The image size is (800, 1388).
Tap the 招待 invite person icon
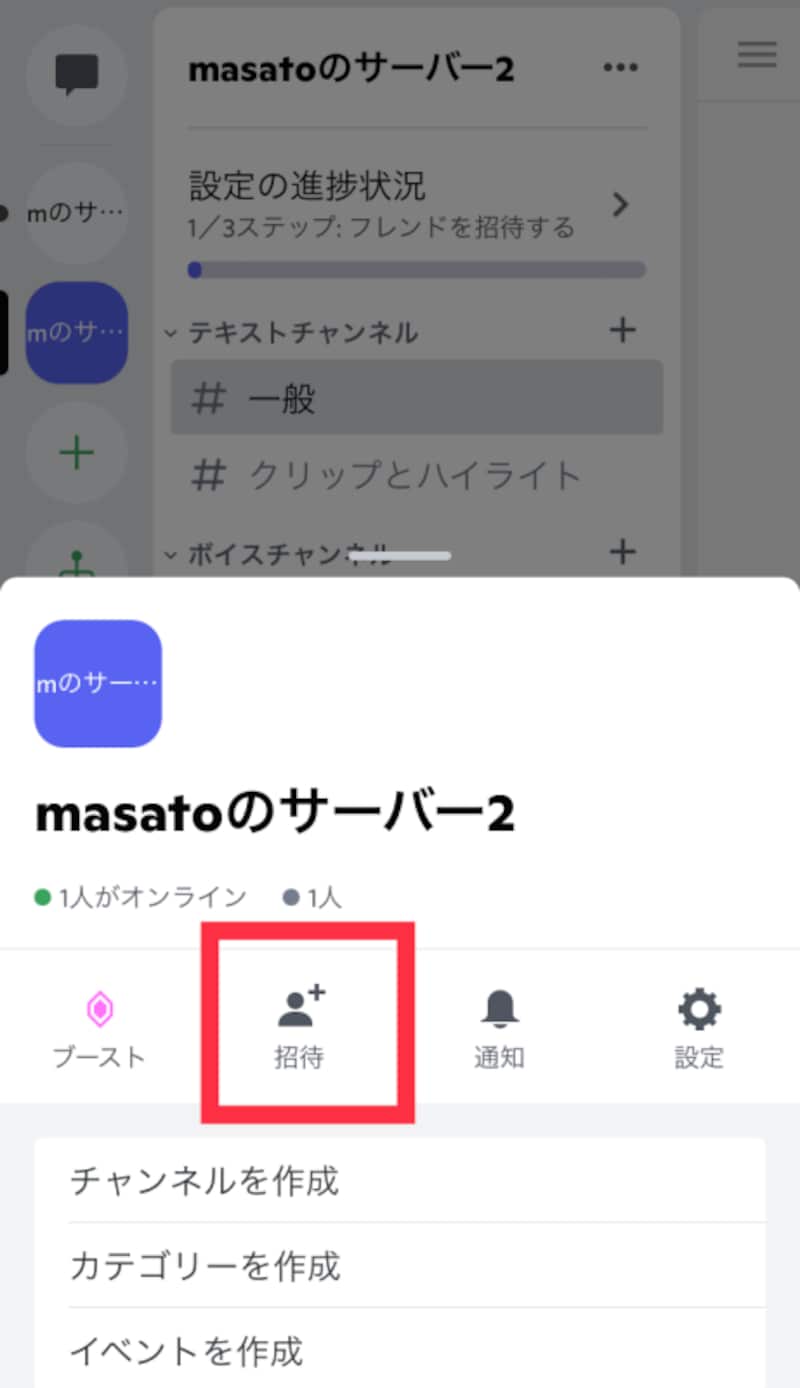pos(299,1010)
